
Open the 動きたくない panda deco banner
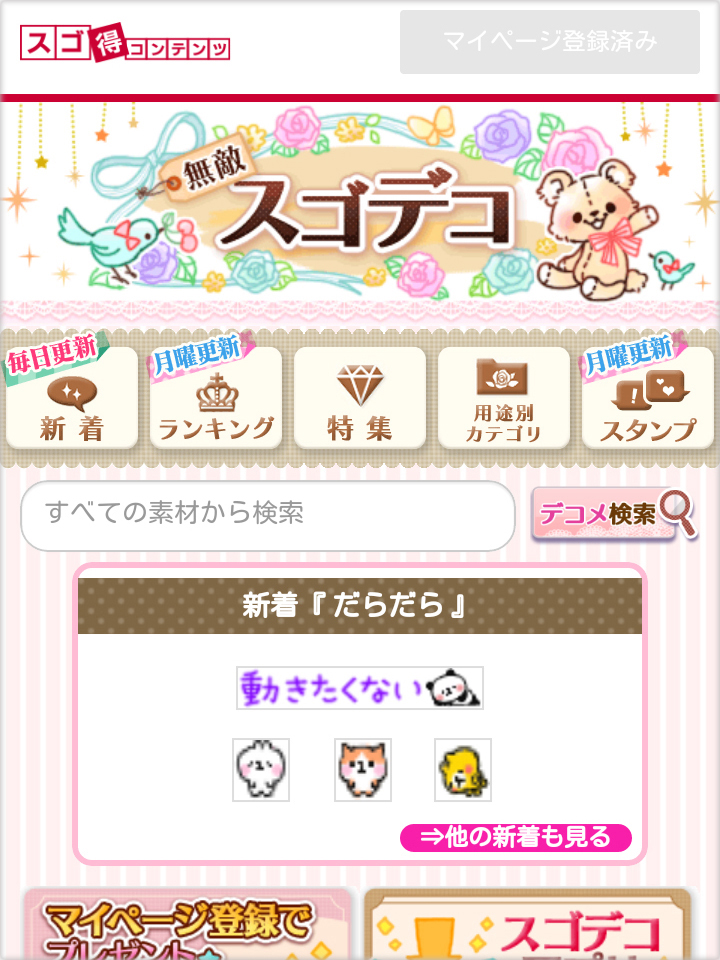coord(359,688)
